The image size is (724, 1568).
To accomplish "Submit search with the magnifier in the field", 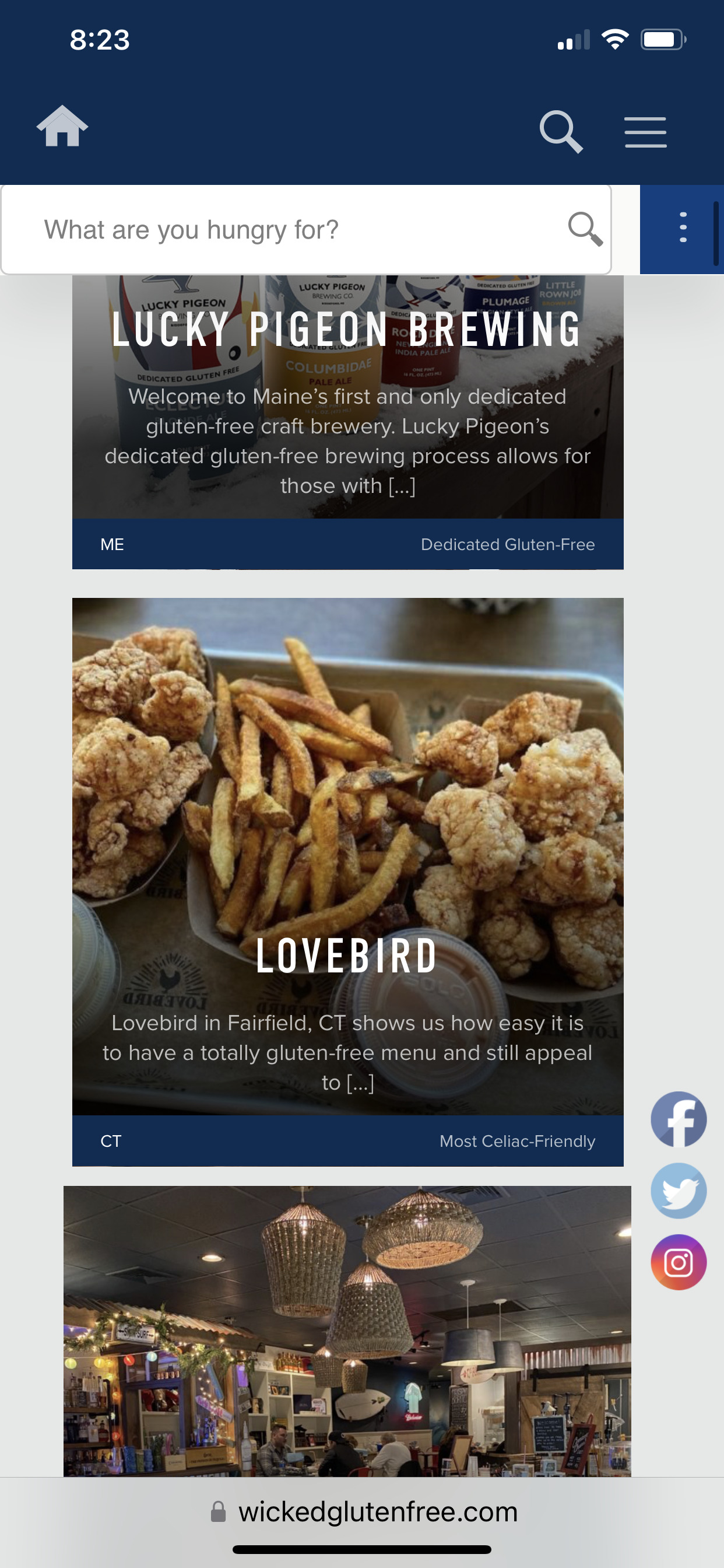I will (x=585, y=229).
